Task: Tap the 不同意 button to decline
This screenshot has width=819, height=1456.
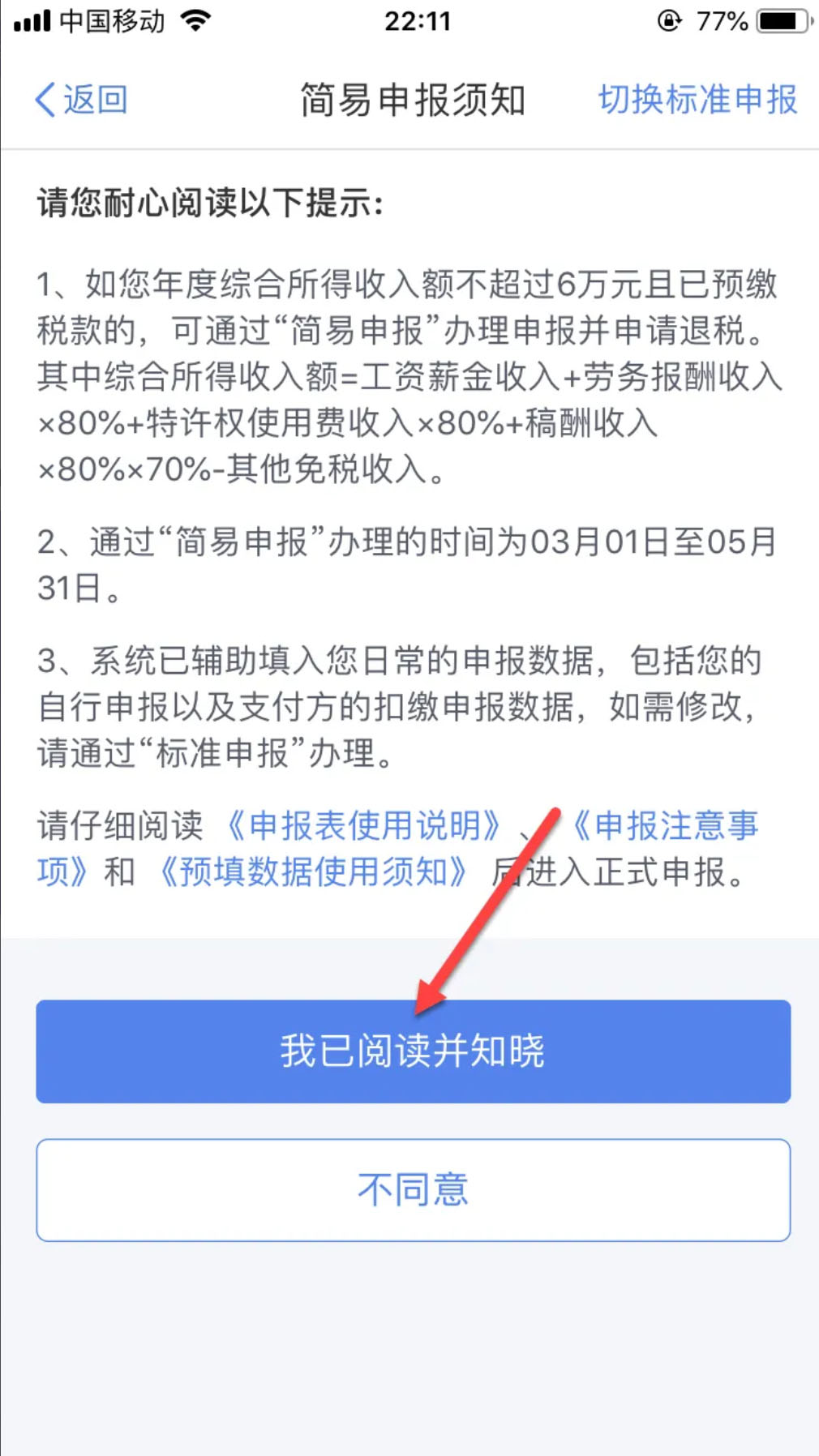Action: (x=413, y=1189)
